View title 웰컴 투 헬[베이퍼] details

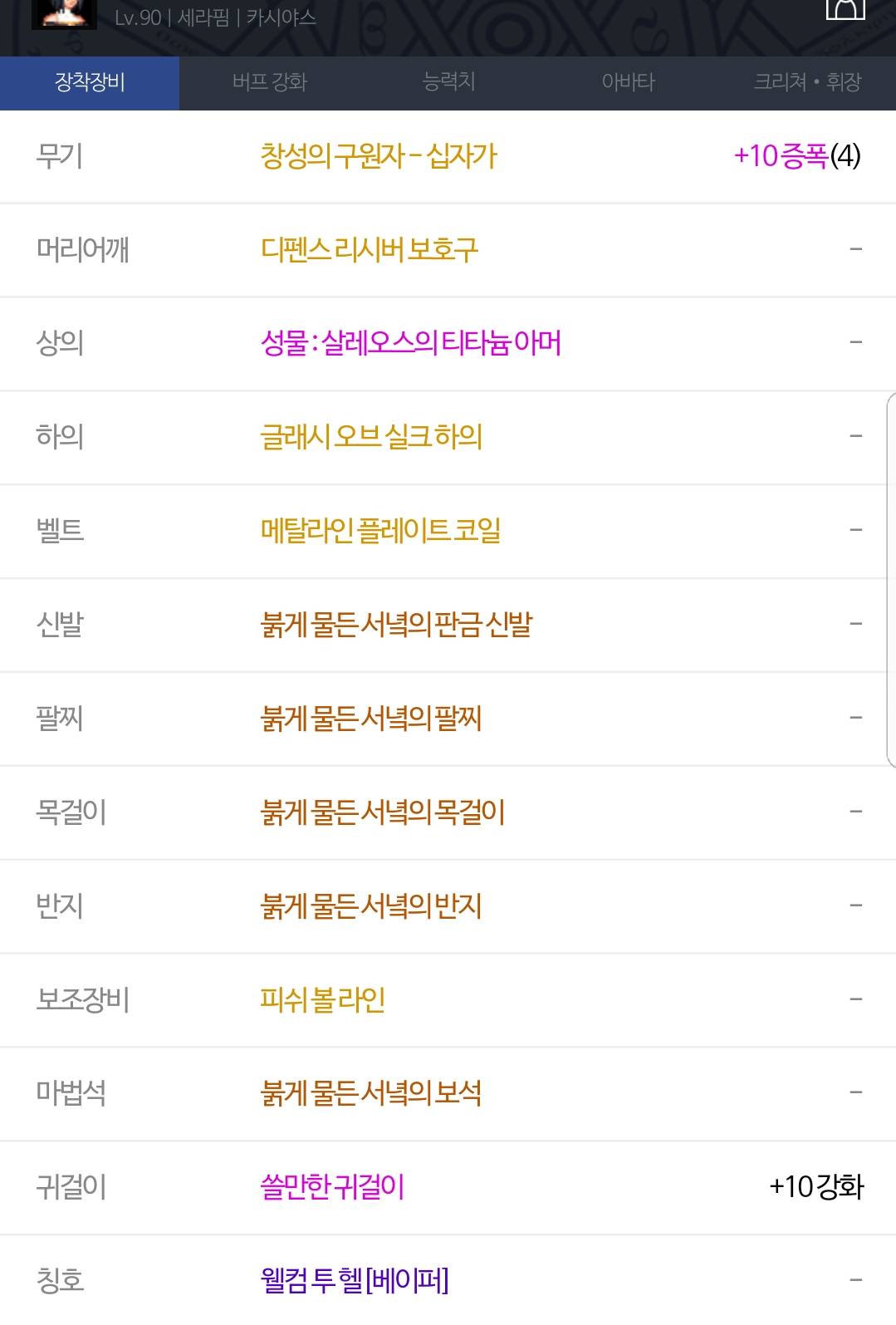click(x=355, y=1280)
